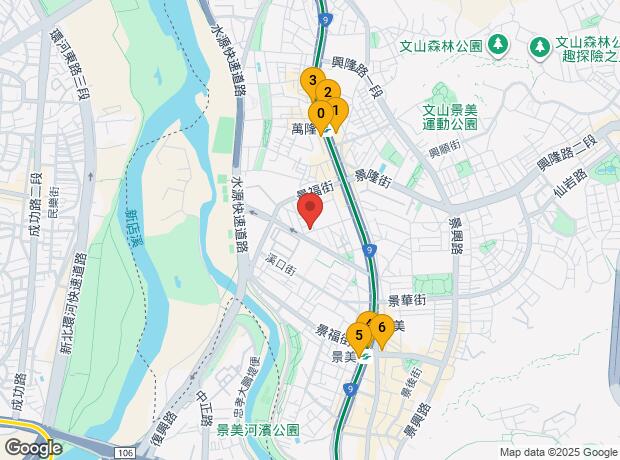Choose the orange marker numbered 5
This screenshot has height=460, width=620.
pyautogui.click(x=359, y=335)
